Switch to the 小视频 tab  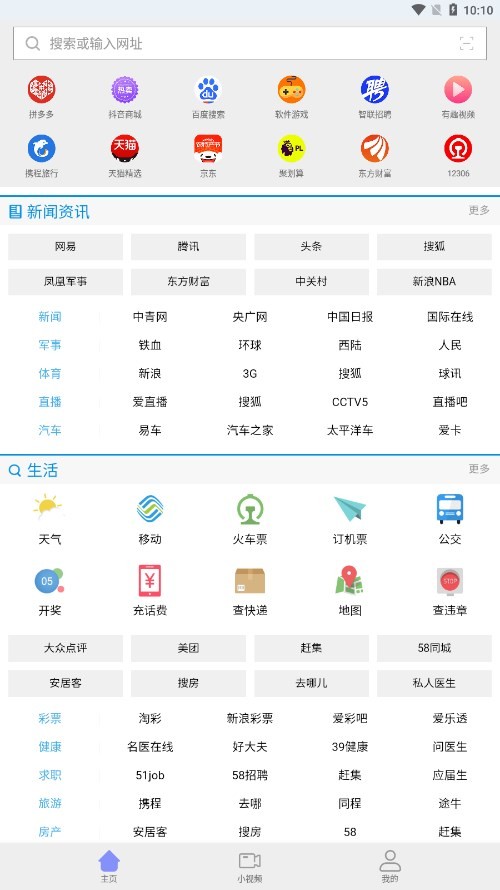[250, 867]
